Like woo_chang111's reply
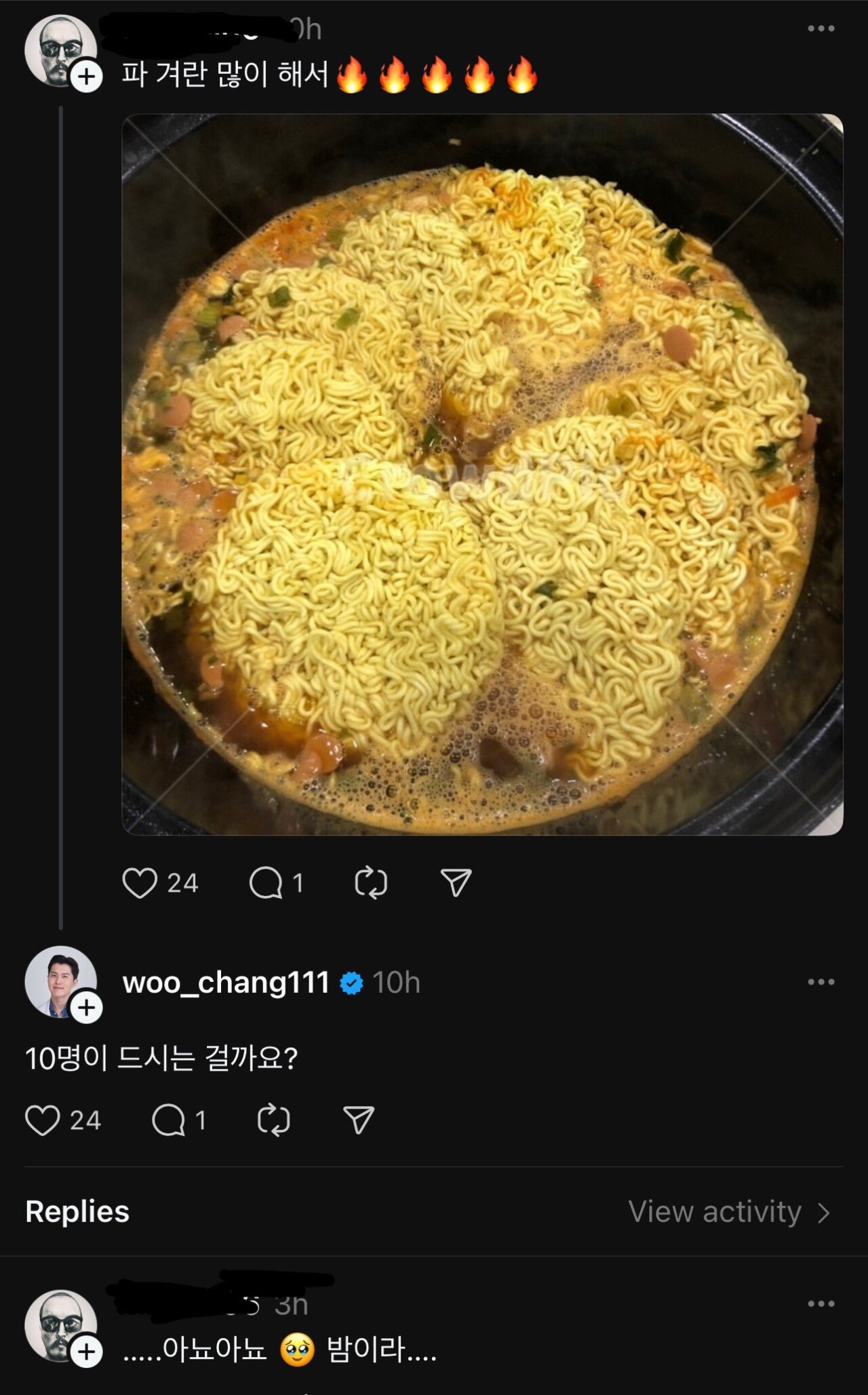Viewport: 868px width, 1395px height. [42, 1120]
